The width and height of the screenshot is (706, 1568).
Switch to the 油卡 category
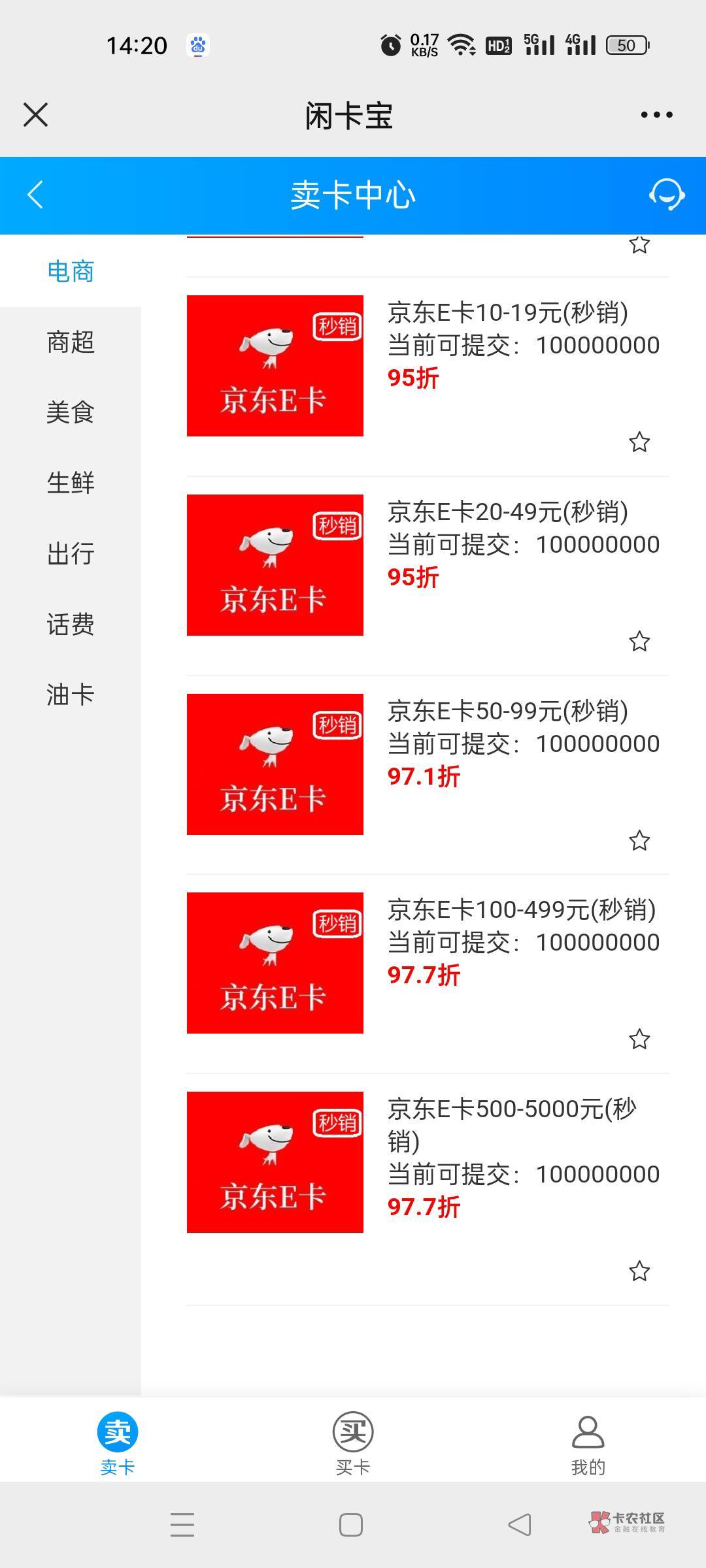click(71, 695)
